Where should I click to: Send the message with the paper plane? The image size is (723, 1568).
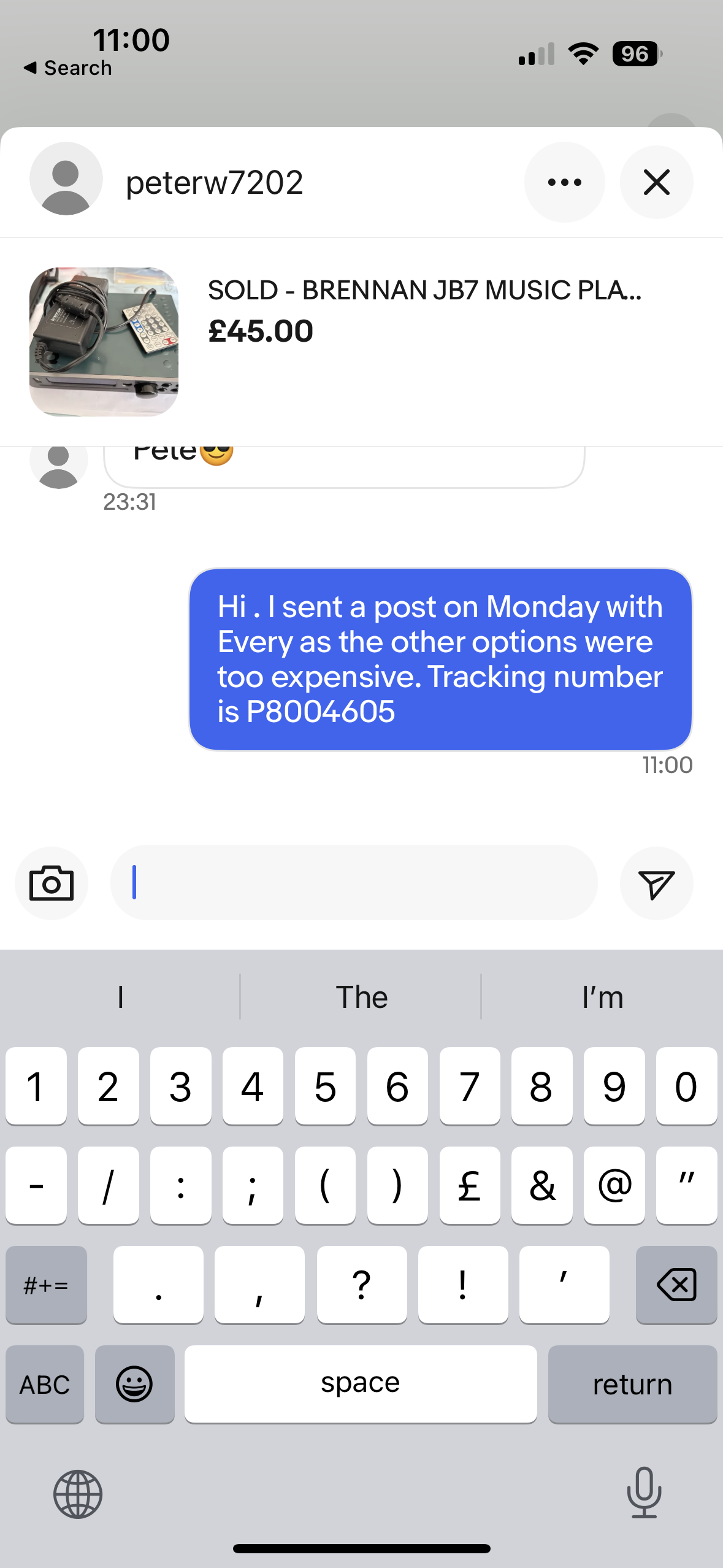pos(656,883)
